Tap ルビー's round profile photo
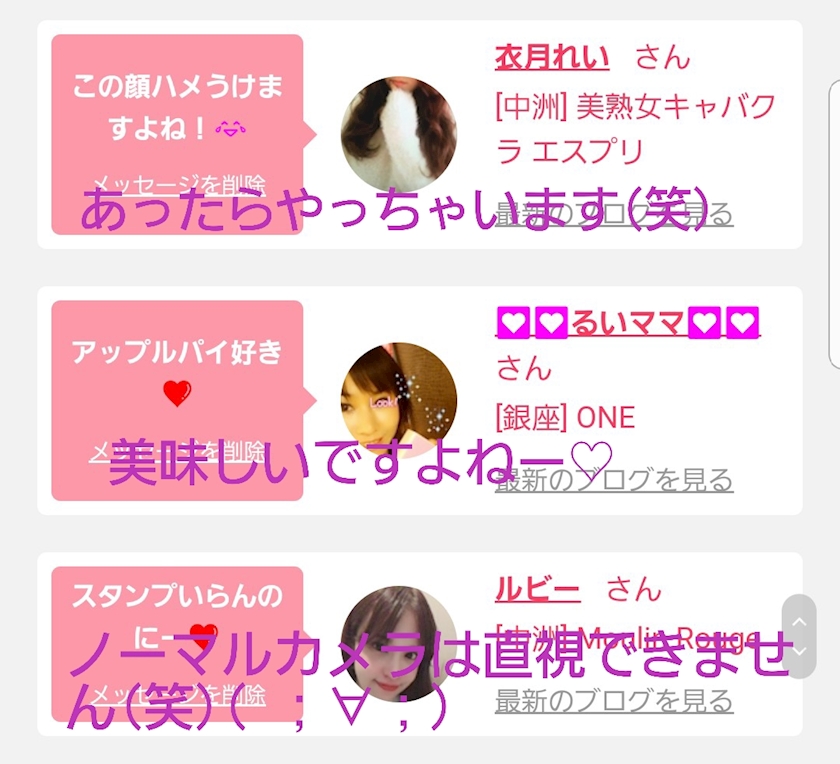Screen dimensions: 840x764 pos(399,644)
